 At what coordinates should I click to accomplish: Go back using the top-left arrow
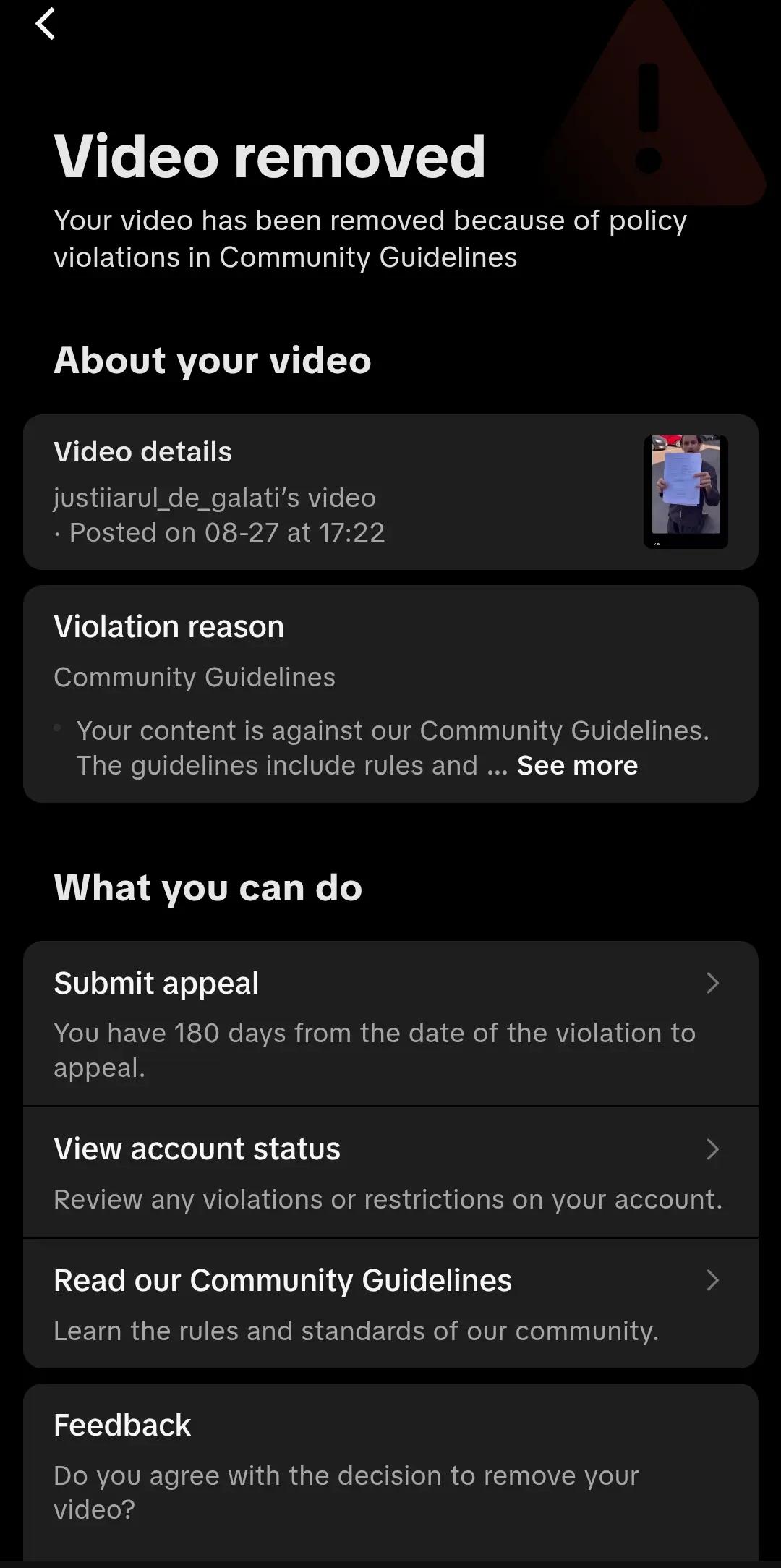45,24
